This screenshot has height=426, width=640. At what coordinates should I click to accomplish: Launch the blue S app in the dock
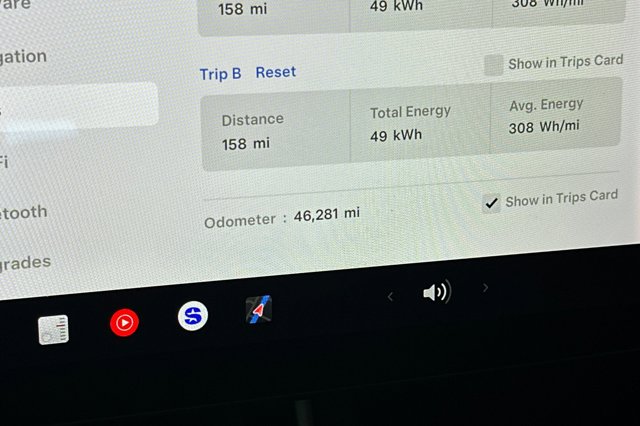(x=192, y=317)
